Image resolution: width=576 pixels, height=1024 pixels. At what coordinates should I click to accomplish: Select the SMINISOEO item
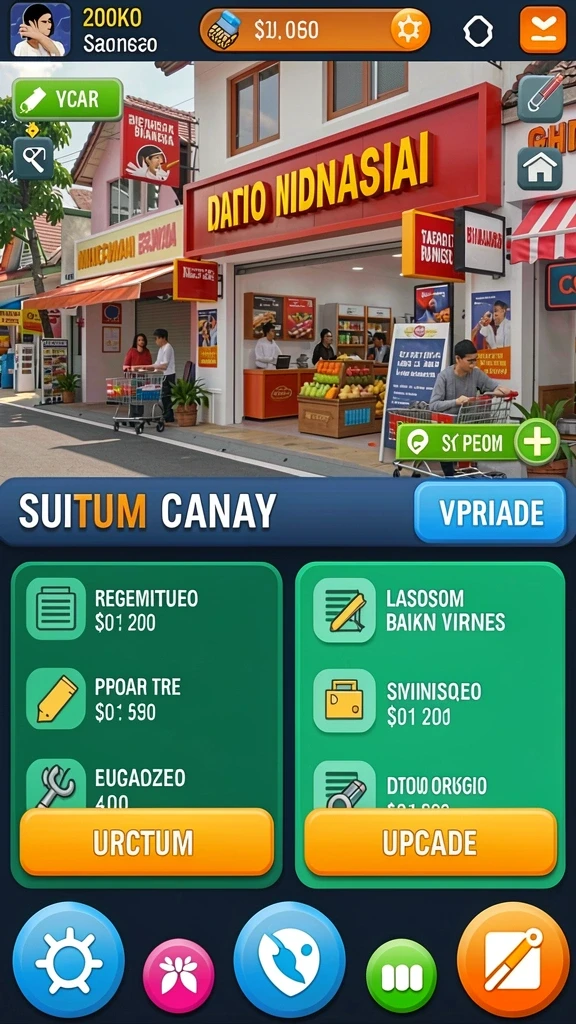(x=431, y=701)
